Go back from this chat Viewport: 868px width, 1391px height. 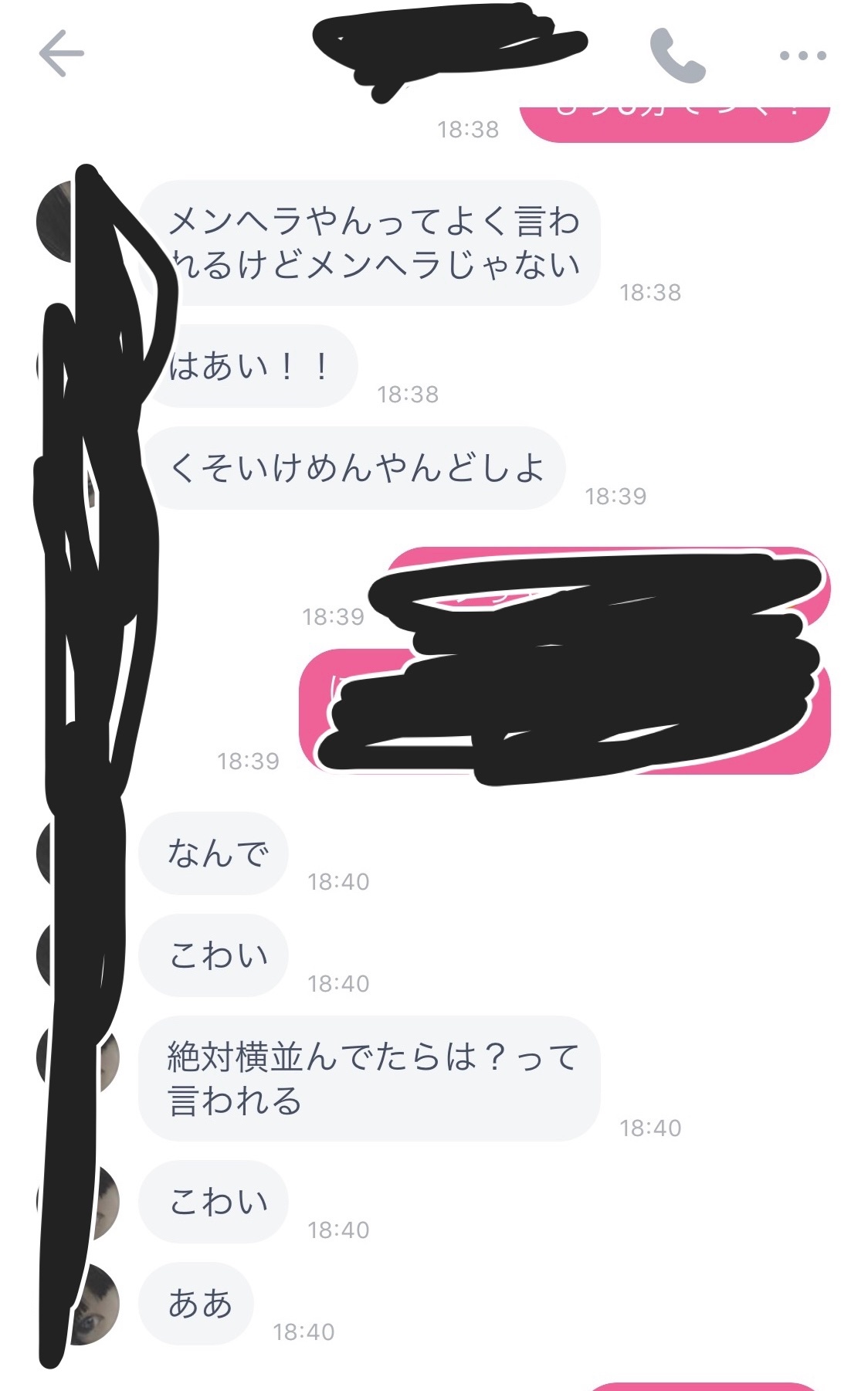click(61, 53)
